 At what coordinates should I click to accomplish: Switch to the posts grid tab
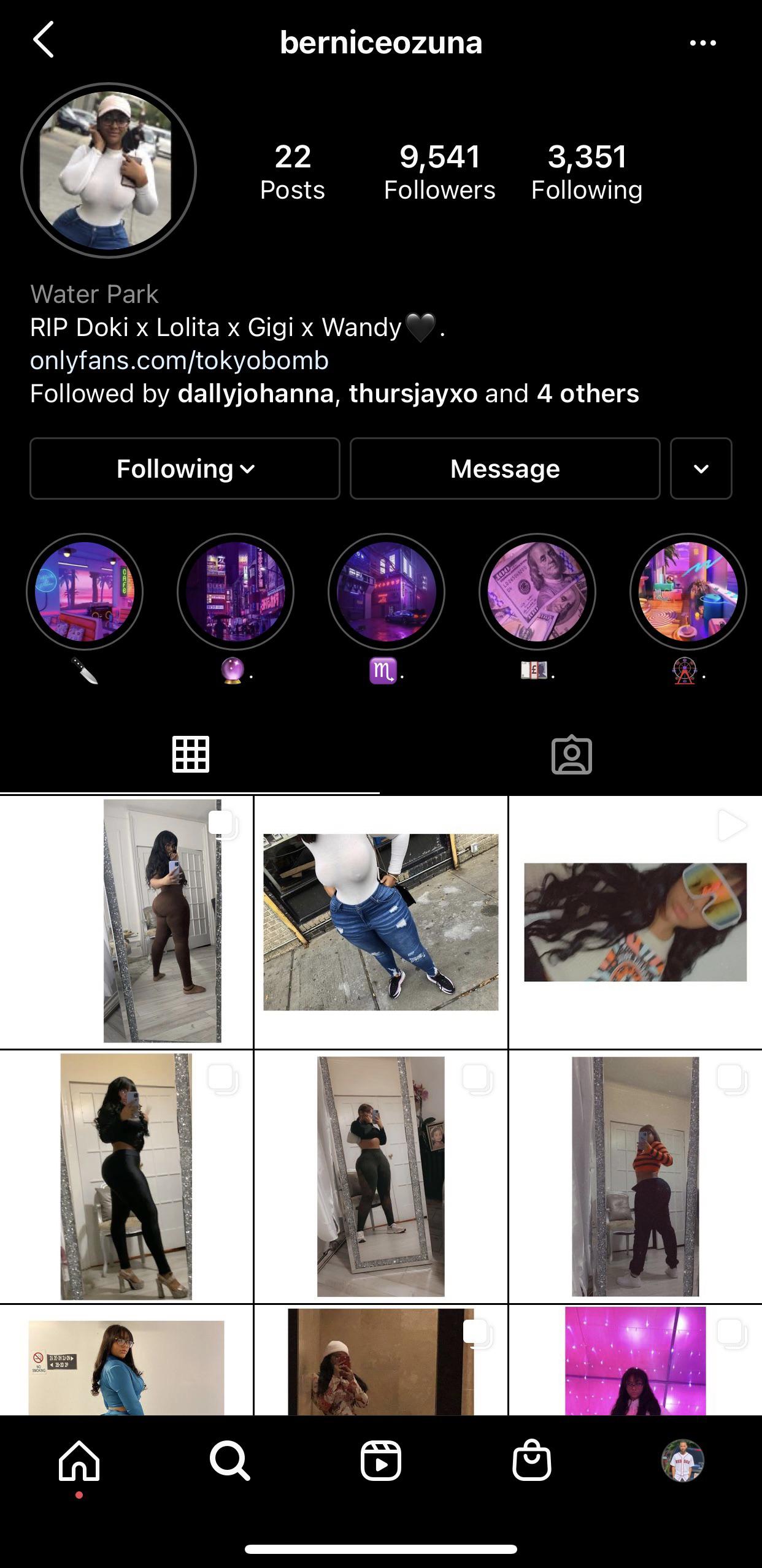click(191, 755)
